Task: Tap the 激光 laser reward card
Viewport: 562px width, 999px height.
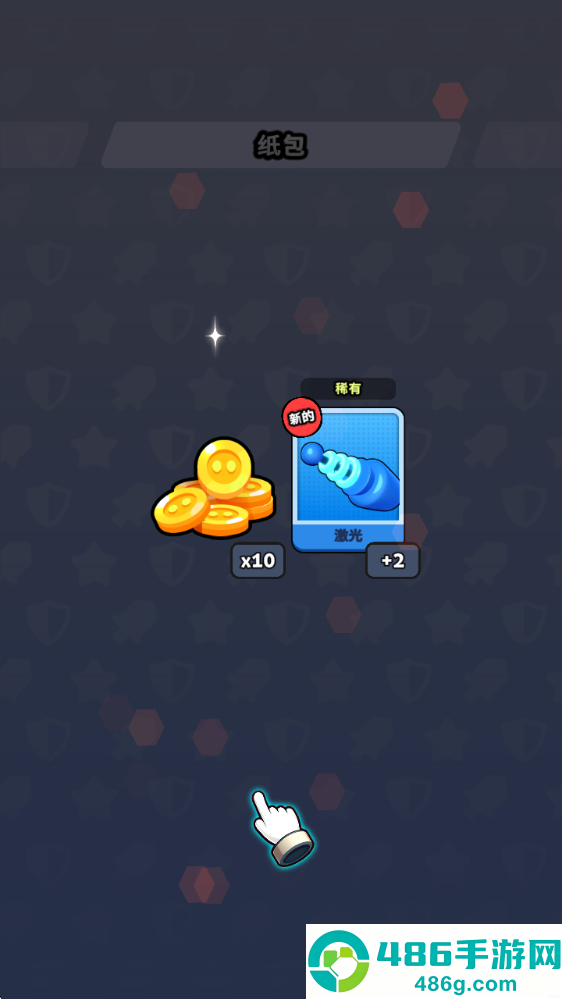Action: coord(348,480)
